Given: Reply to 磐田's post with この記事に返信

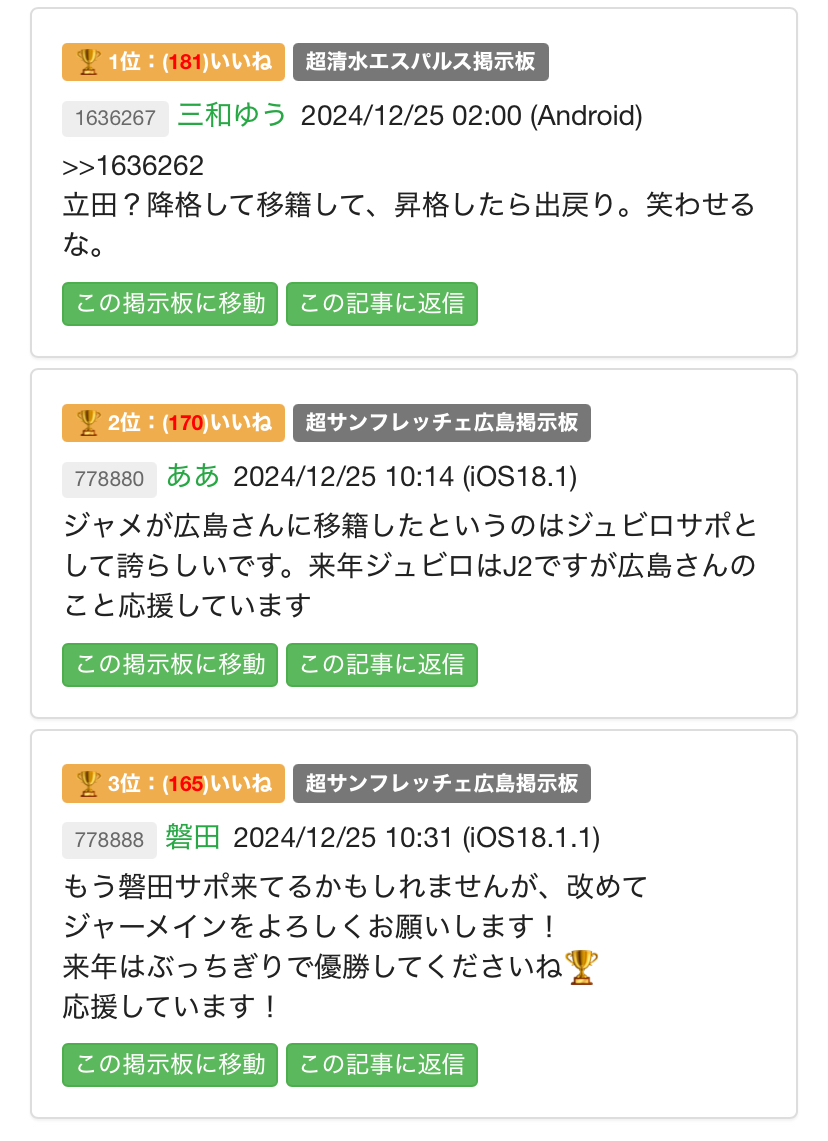Looking at the screenshot, I should (381, 1064).
